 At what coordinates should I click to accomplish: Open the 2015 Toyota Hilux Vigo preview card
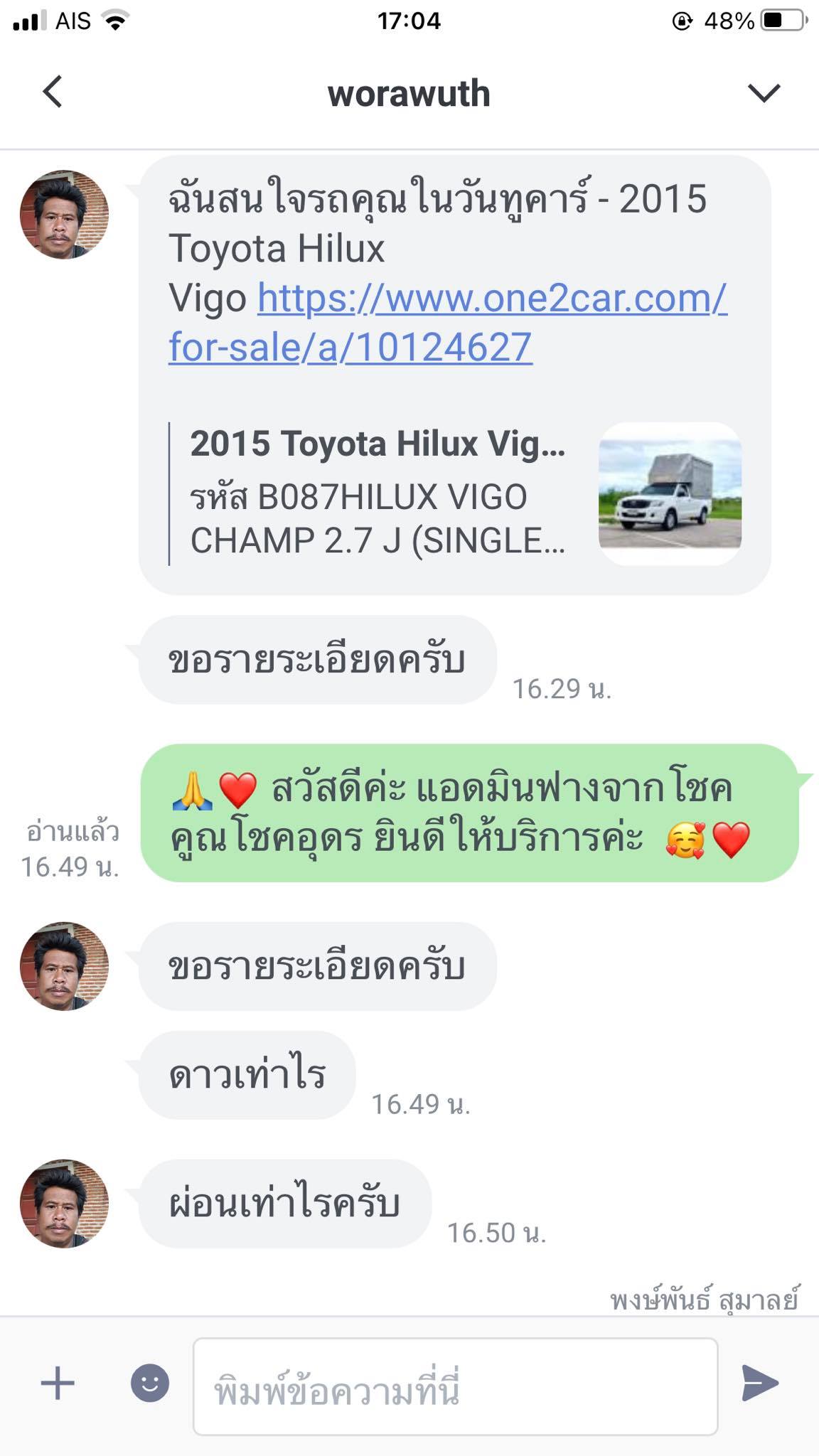(x=455, y=494)
